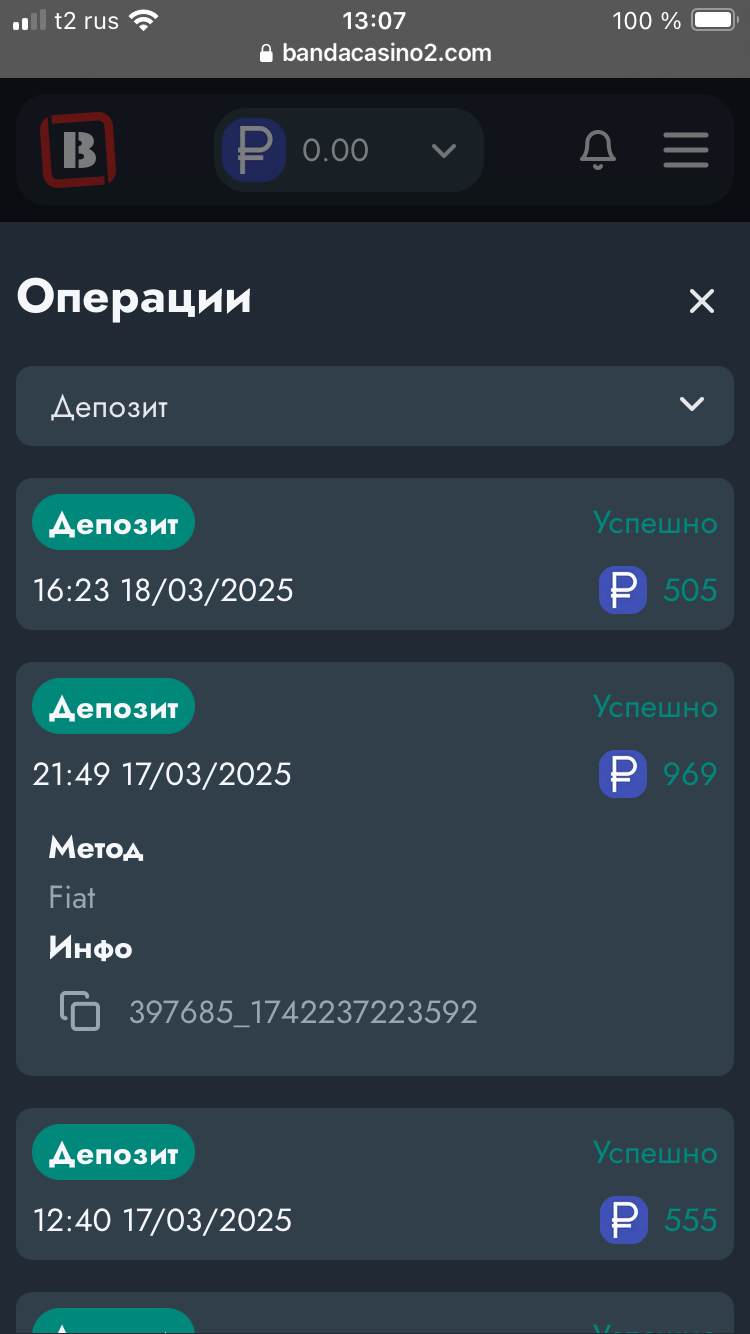Tap the bandacasino2.com address bar

375,53
